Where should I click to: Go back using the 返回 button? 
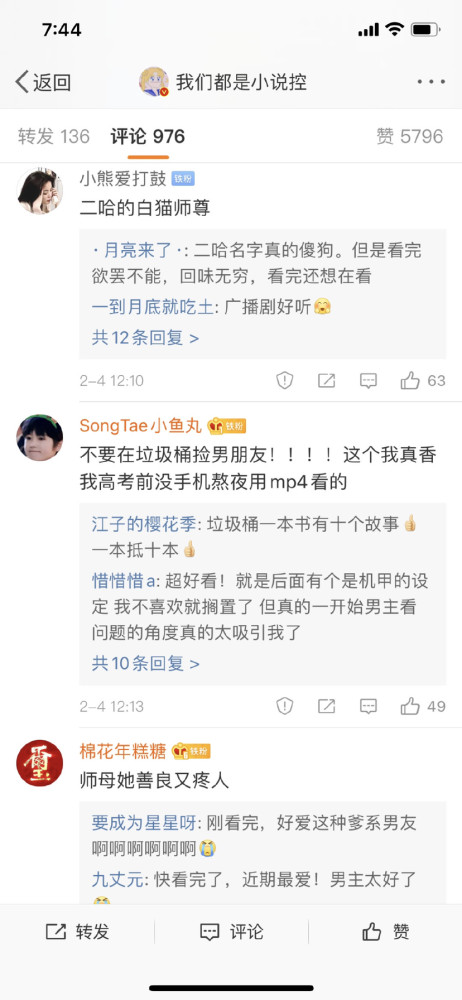(43, 82)
